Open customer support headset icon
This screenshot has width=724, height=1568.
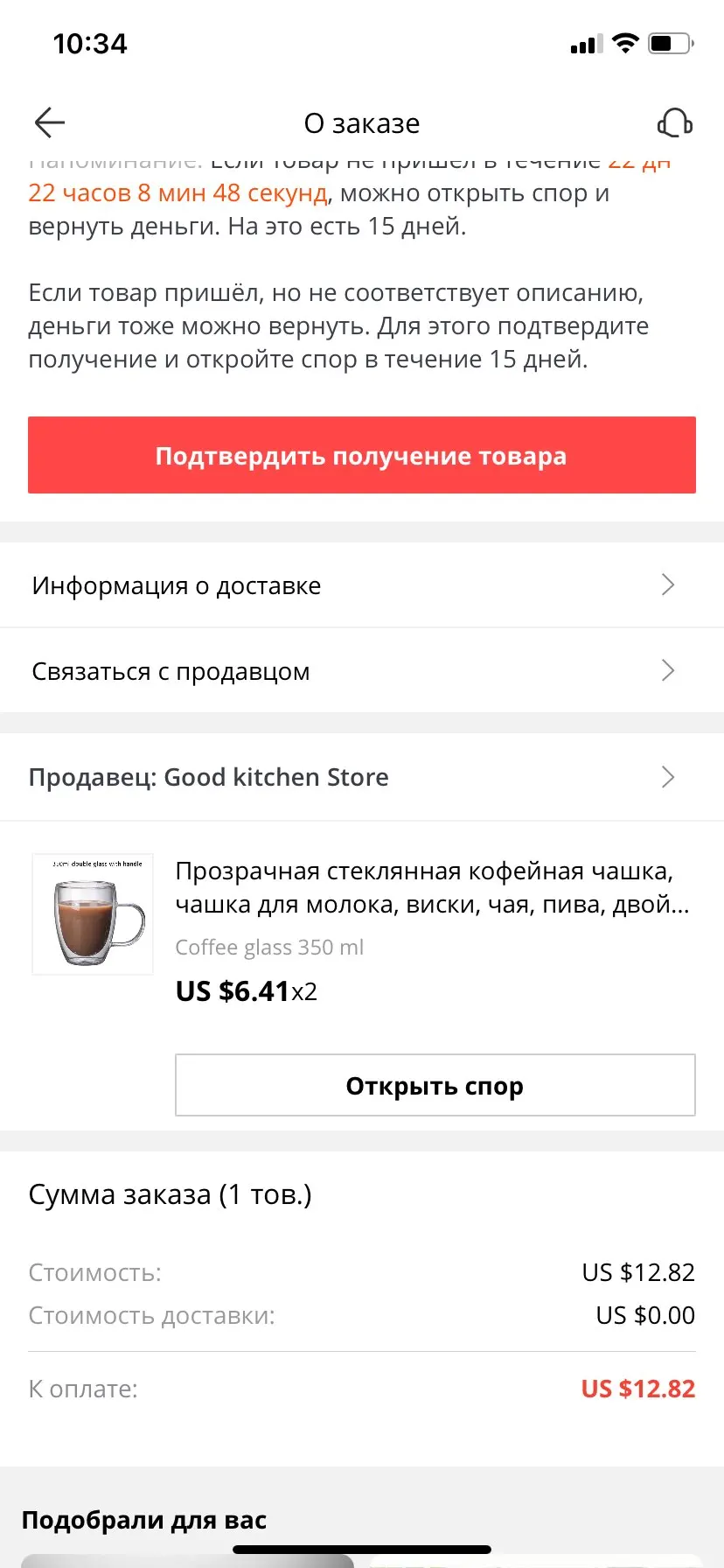675,123
